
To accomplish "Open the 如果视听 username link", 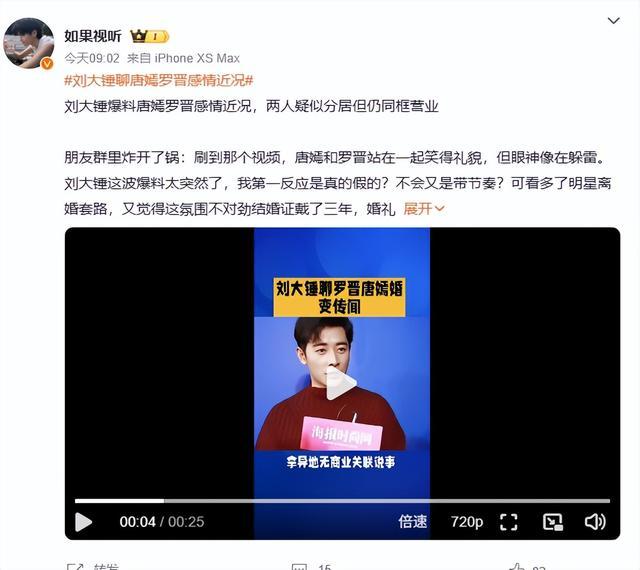I will (92, 36).
